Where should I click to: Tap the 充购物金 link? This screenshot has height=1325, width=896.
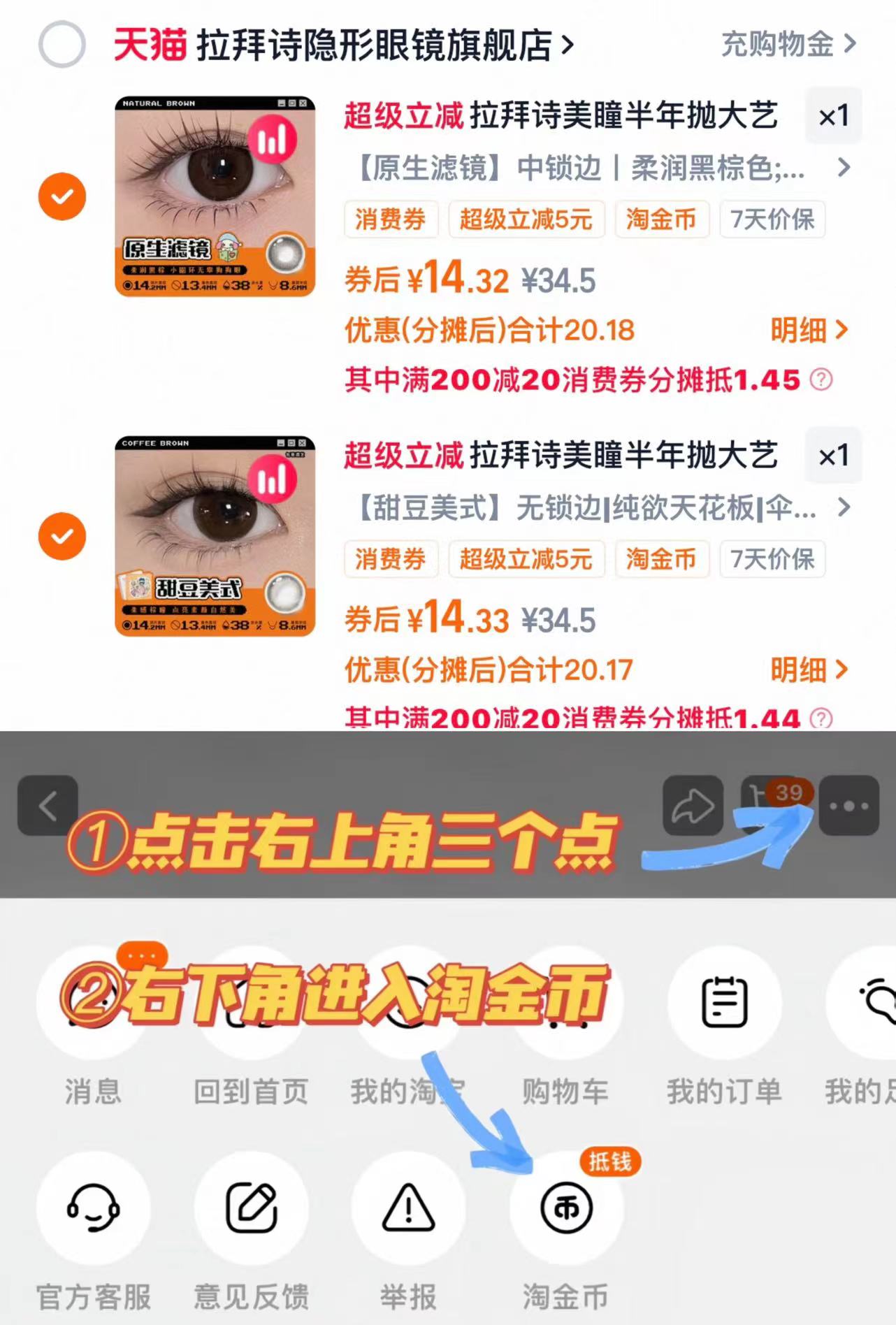pyautogui.click(x=778, y=43)
